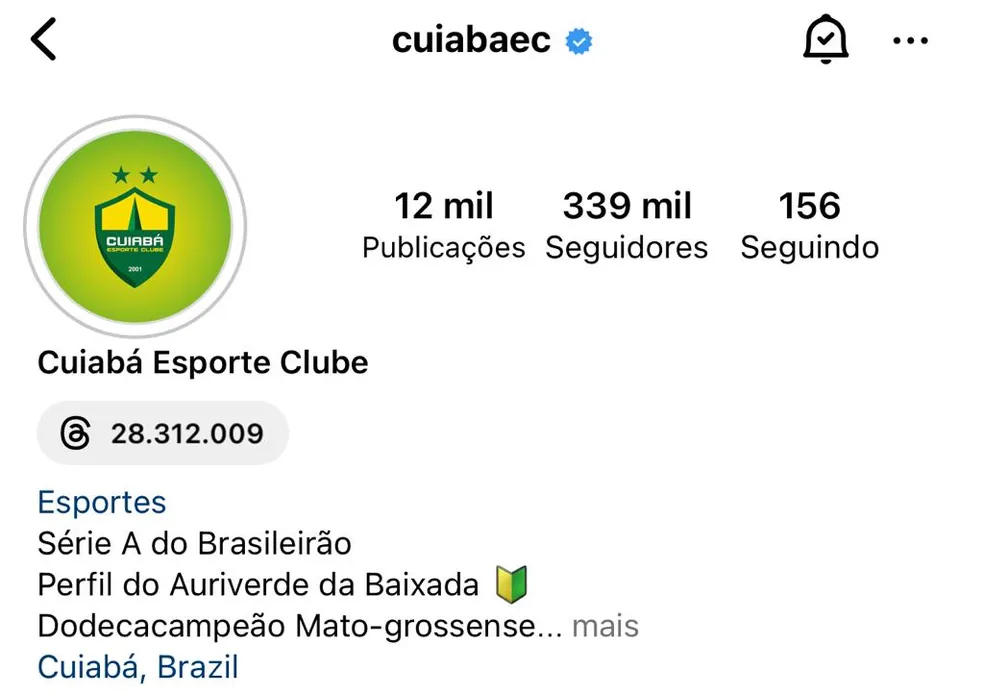Open the 12 mil Publicações list
Image resolution: width=984 pixels, height=694 pixels.
443,226
